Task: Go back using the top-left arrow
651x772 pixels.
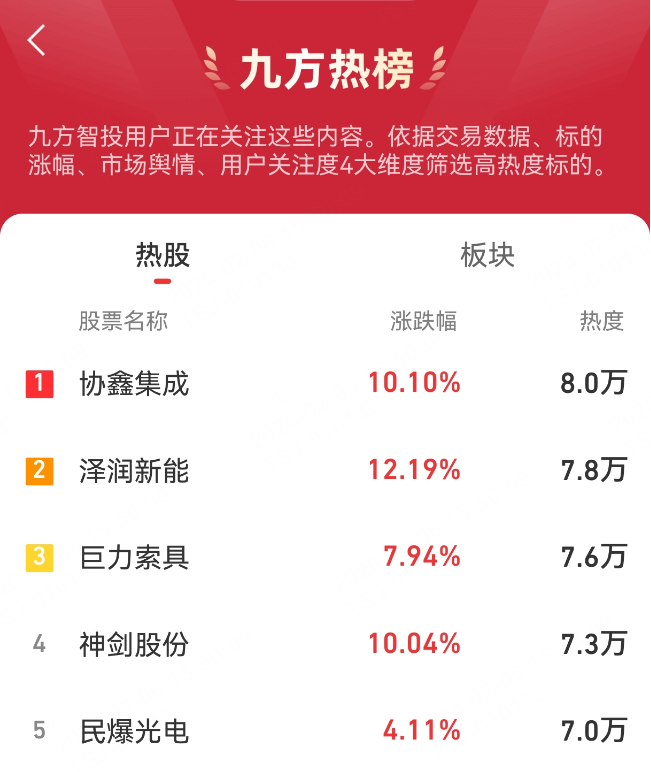Action: coord(37,41)
